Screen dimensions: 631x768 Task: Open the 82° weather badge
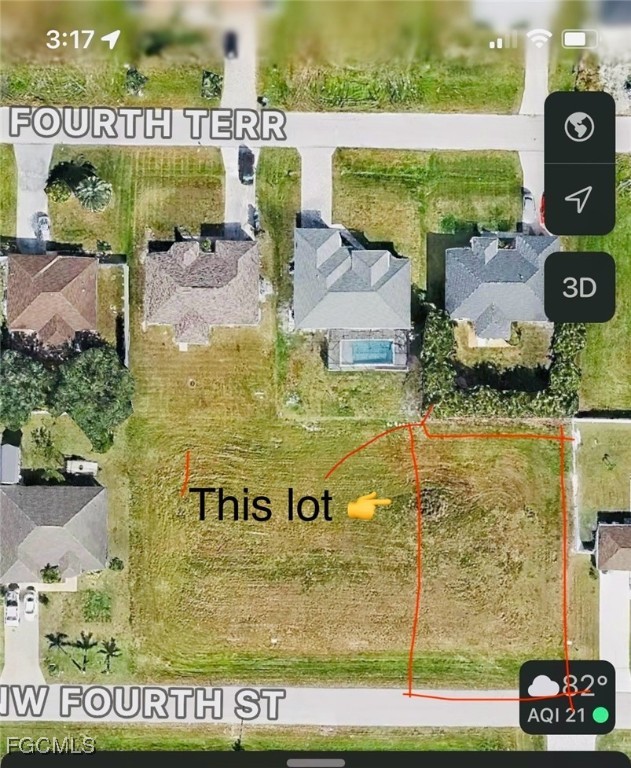click(567, 697)
